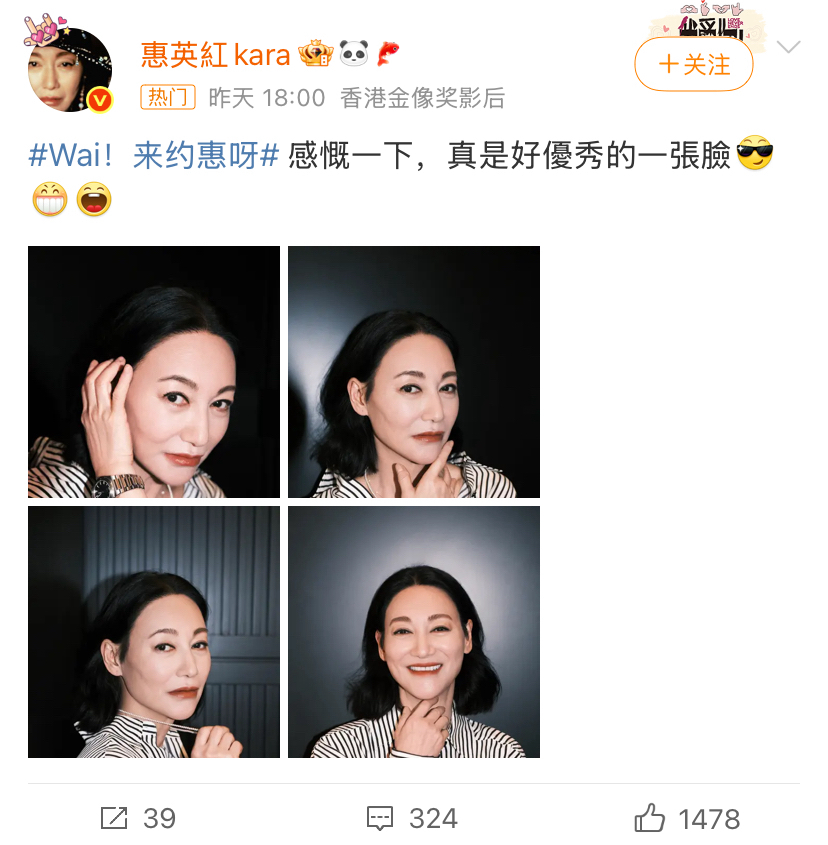Open the poster's profile avatar
Screen dimensions: 828x845
(70, 69)
